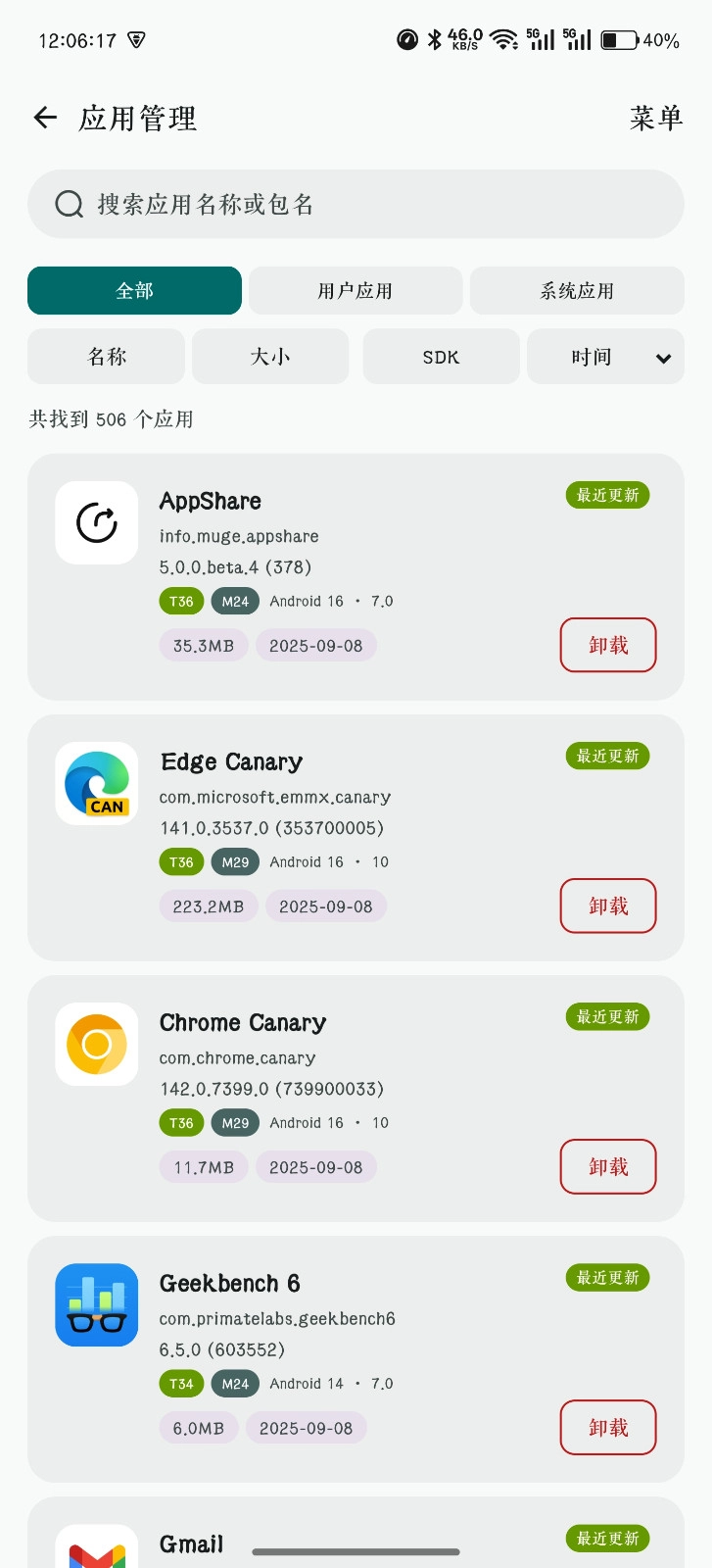712x1568 pixels.
Task: Click the search magnifier icon
Action: point(68,204)
